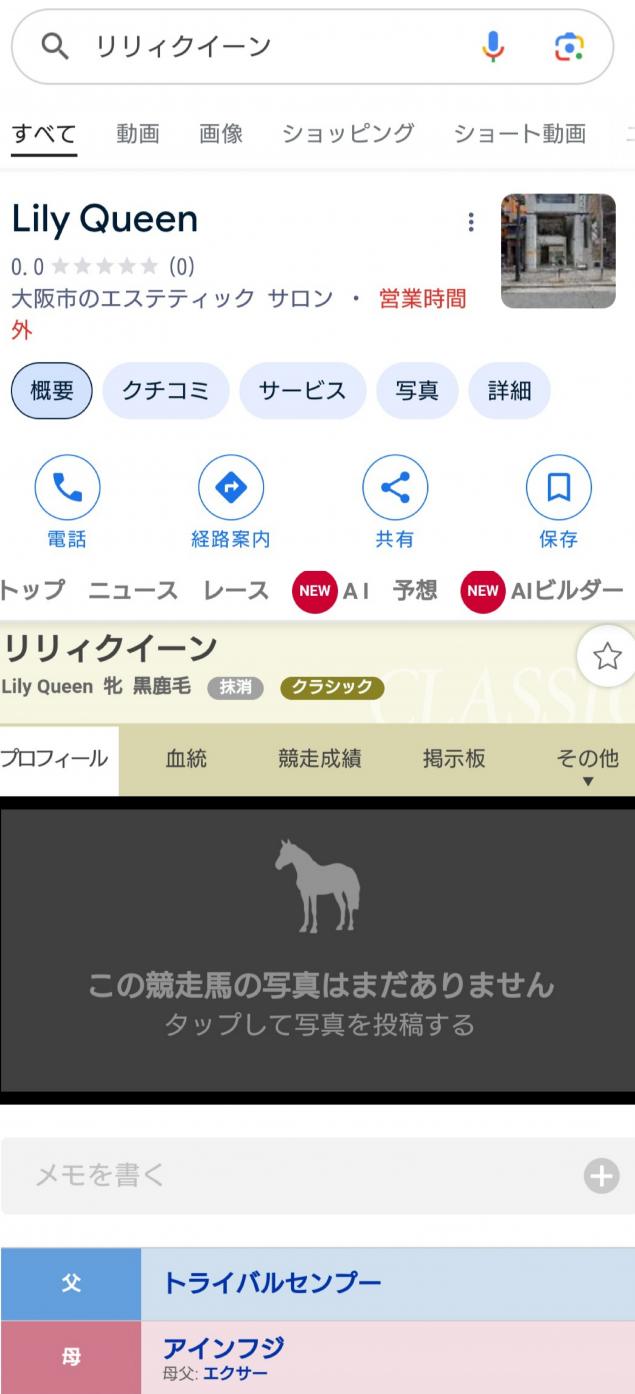Screen dimensions: 635x1394
Task: Add リリィクイーン to favorites with the star
Action: 607,657
